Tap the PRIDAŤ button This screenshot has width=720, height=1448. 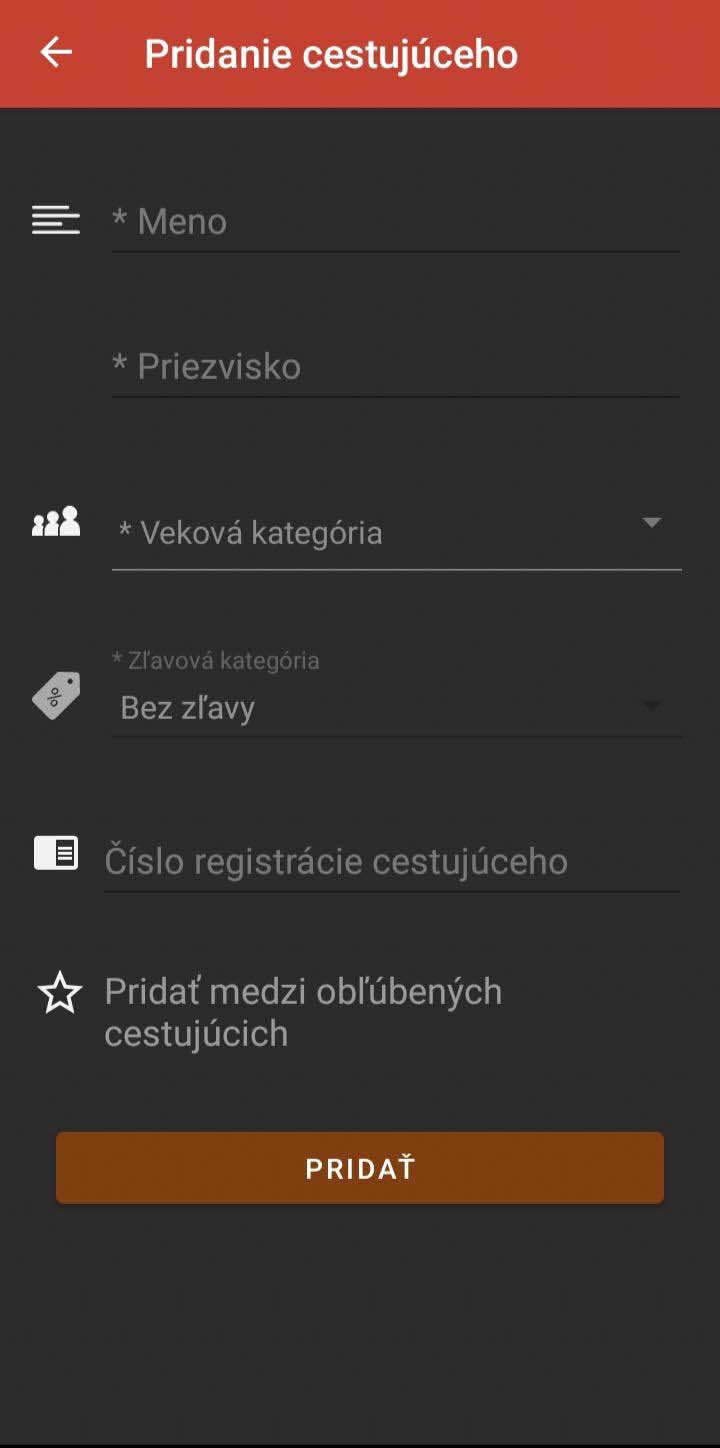pyautogui.click(x=360, y=1168)
